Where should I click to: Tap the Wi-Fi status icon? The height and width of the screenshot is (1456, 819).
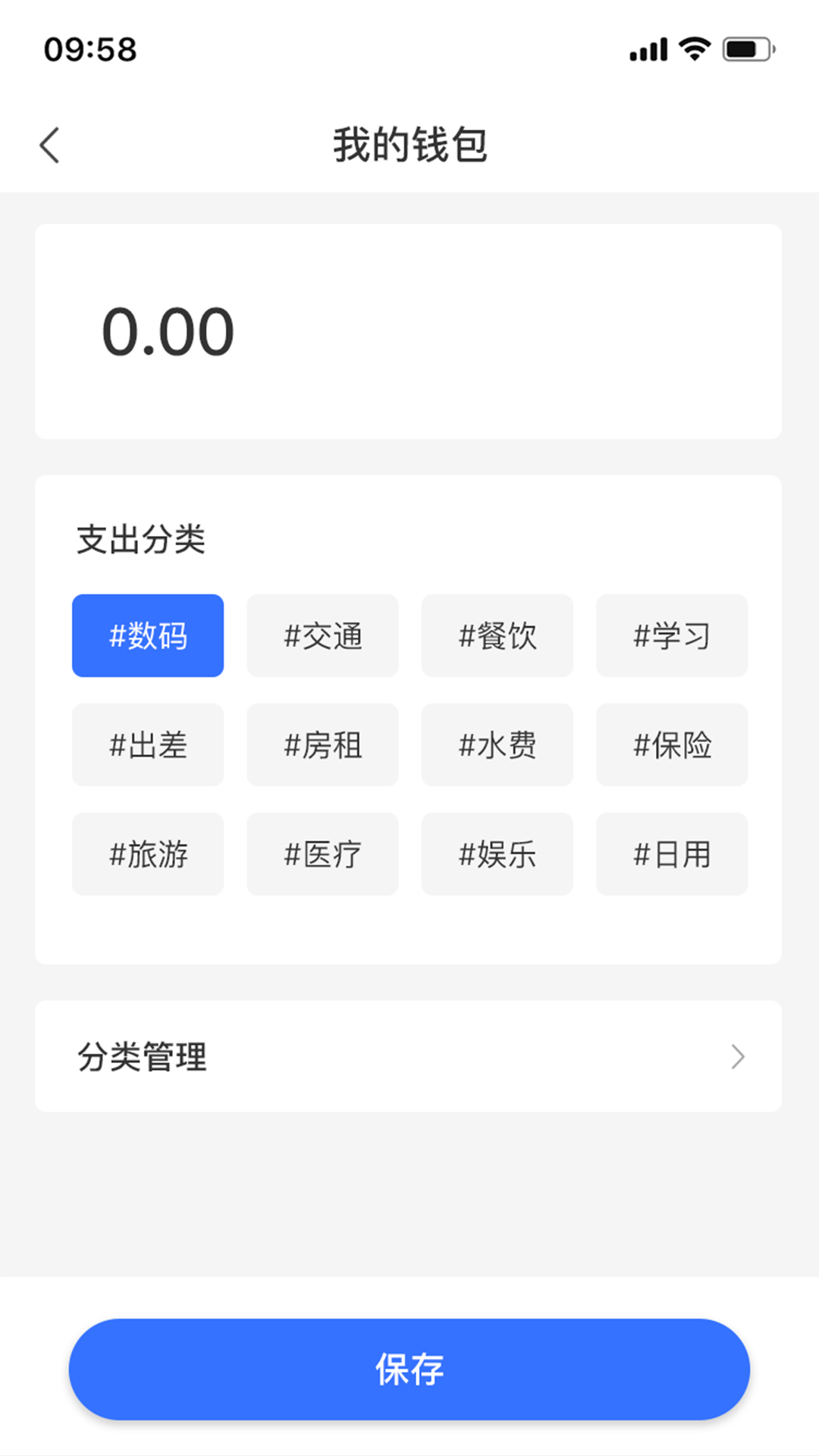pyautogui.click(x=692, y=48)
